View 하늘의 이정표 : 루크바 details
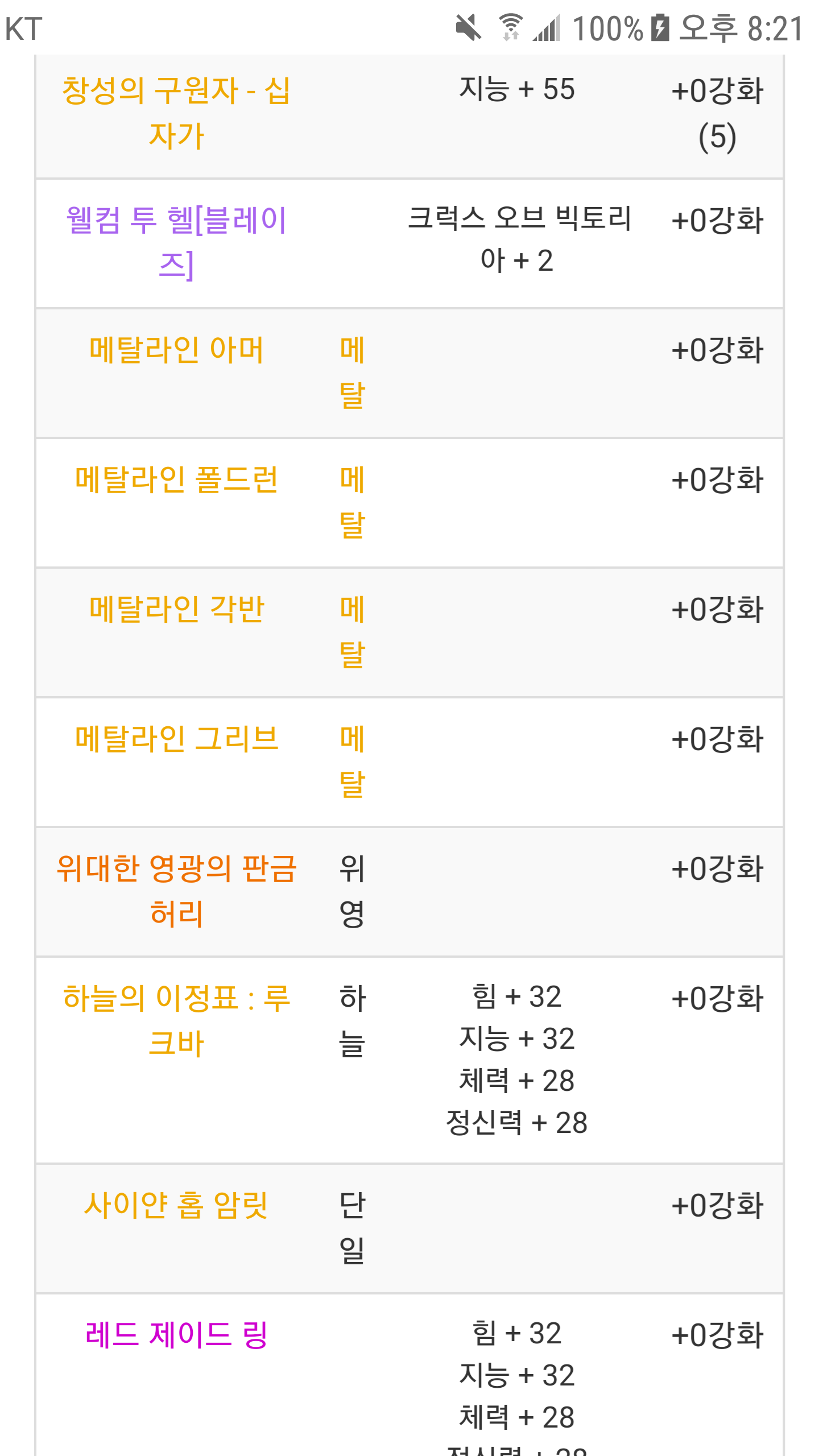 [176, 1020]
